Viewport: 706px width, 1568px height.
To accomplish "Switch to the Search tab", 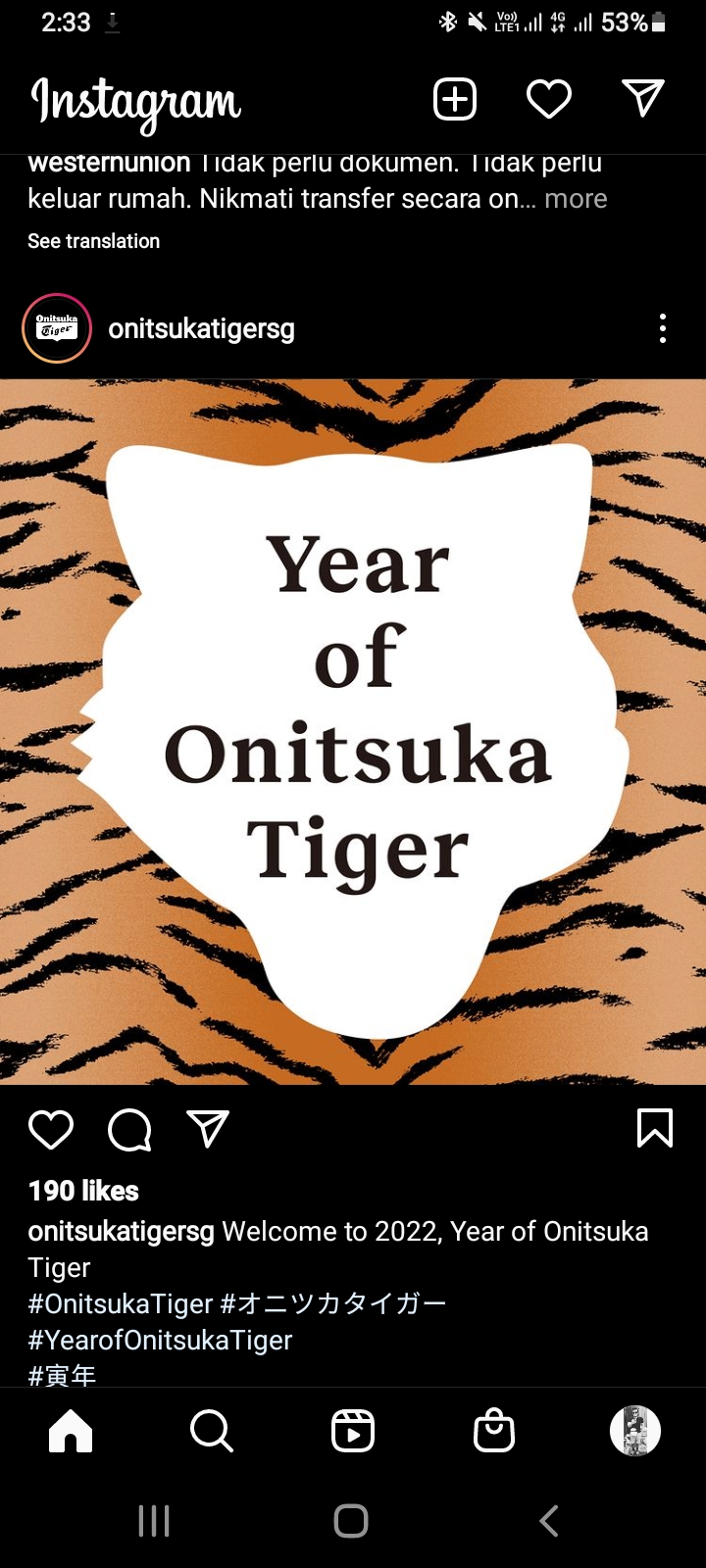I will 212,1431.
